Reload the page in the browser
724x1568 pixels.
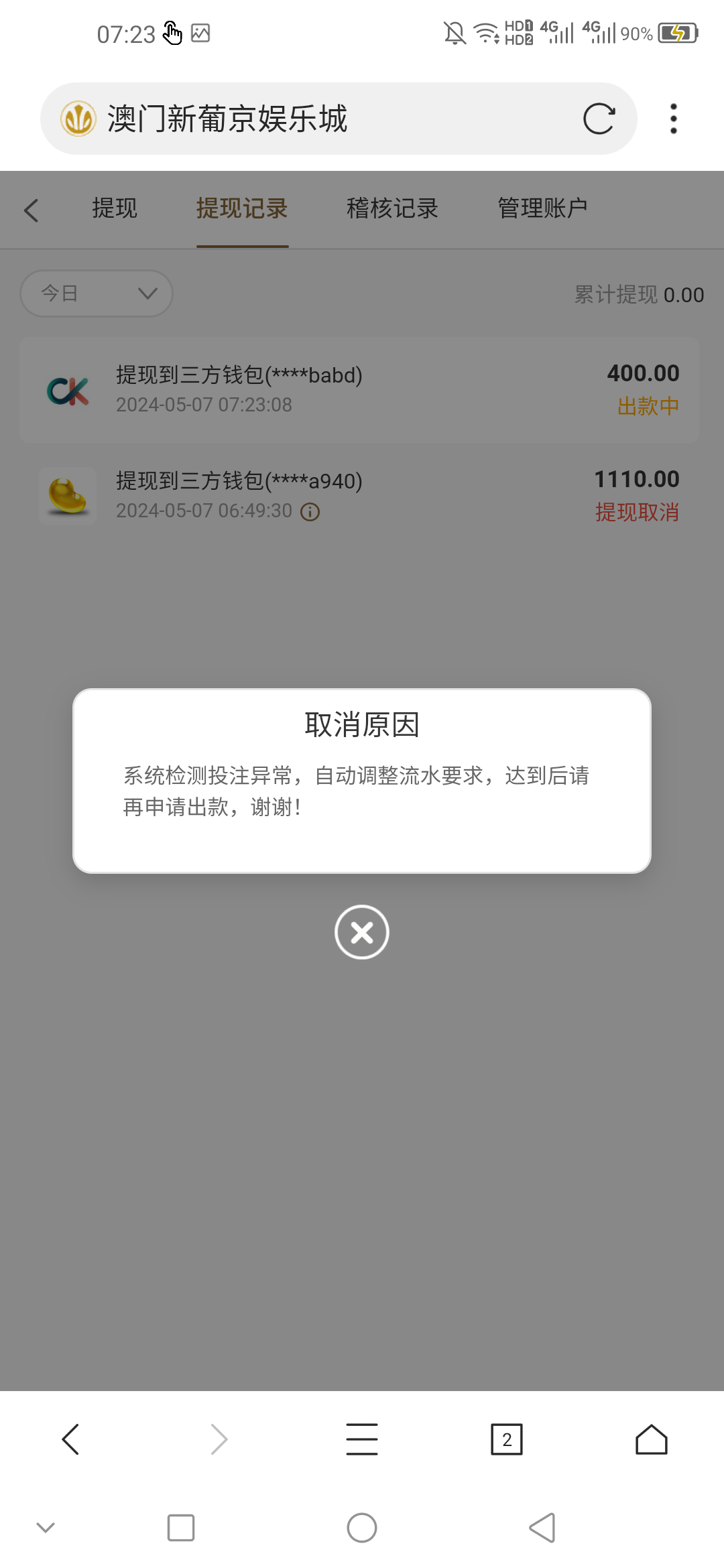(599, 119)
